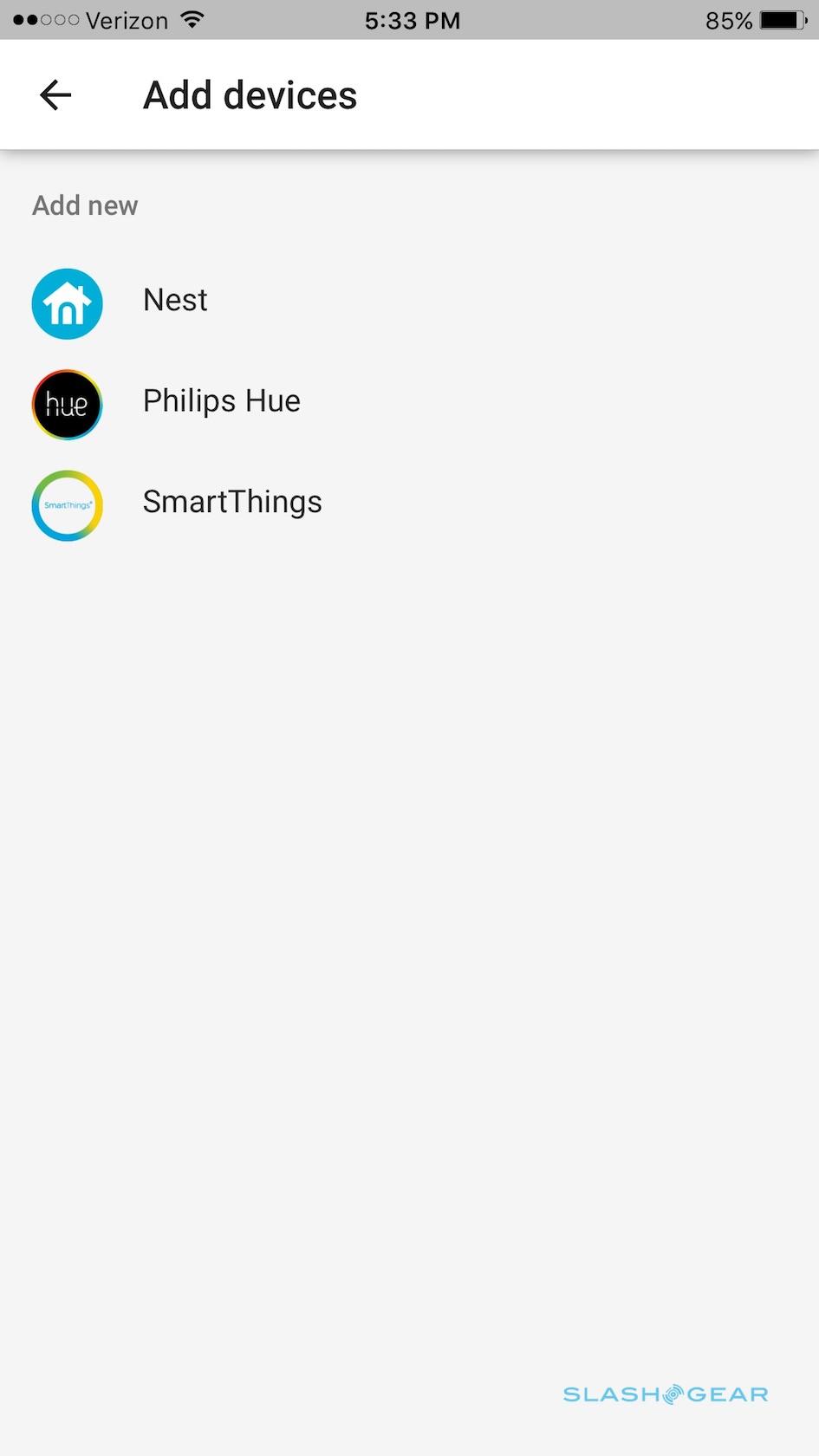The height and width of the screenshot is (1456, 819).
Task: Go back from Add devices
Action: [x=55, y=95]
